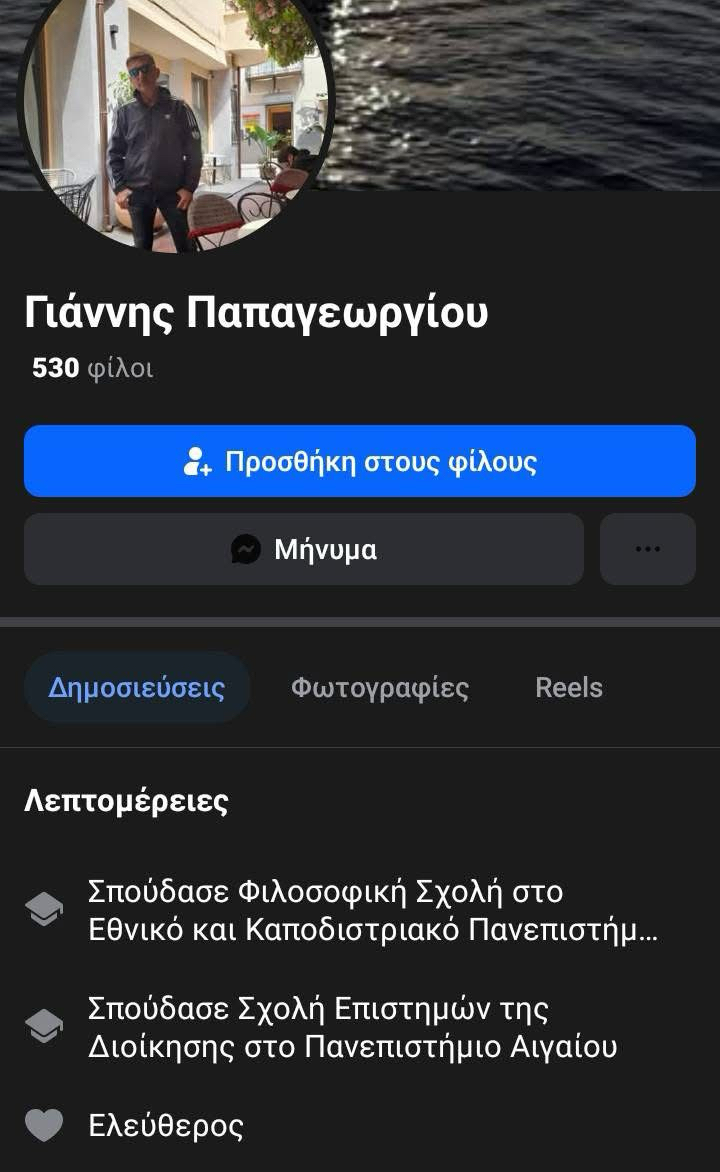Open the three-dot more options menu
The height and width of the screenshot is (1172, 720).
point(648,549)
